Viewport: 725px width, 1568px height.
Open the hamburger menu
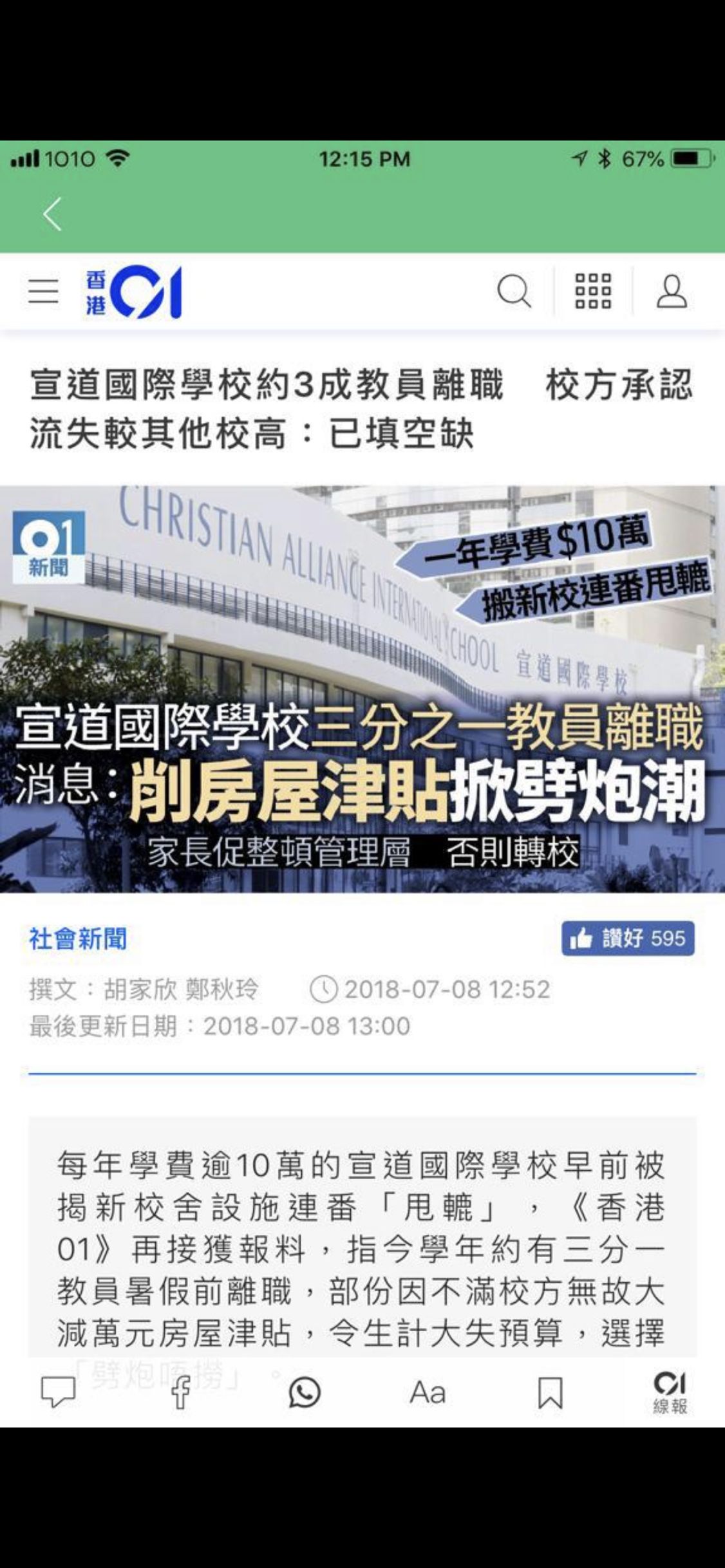click(x=43, y=292)
